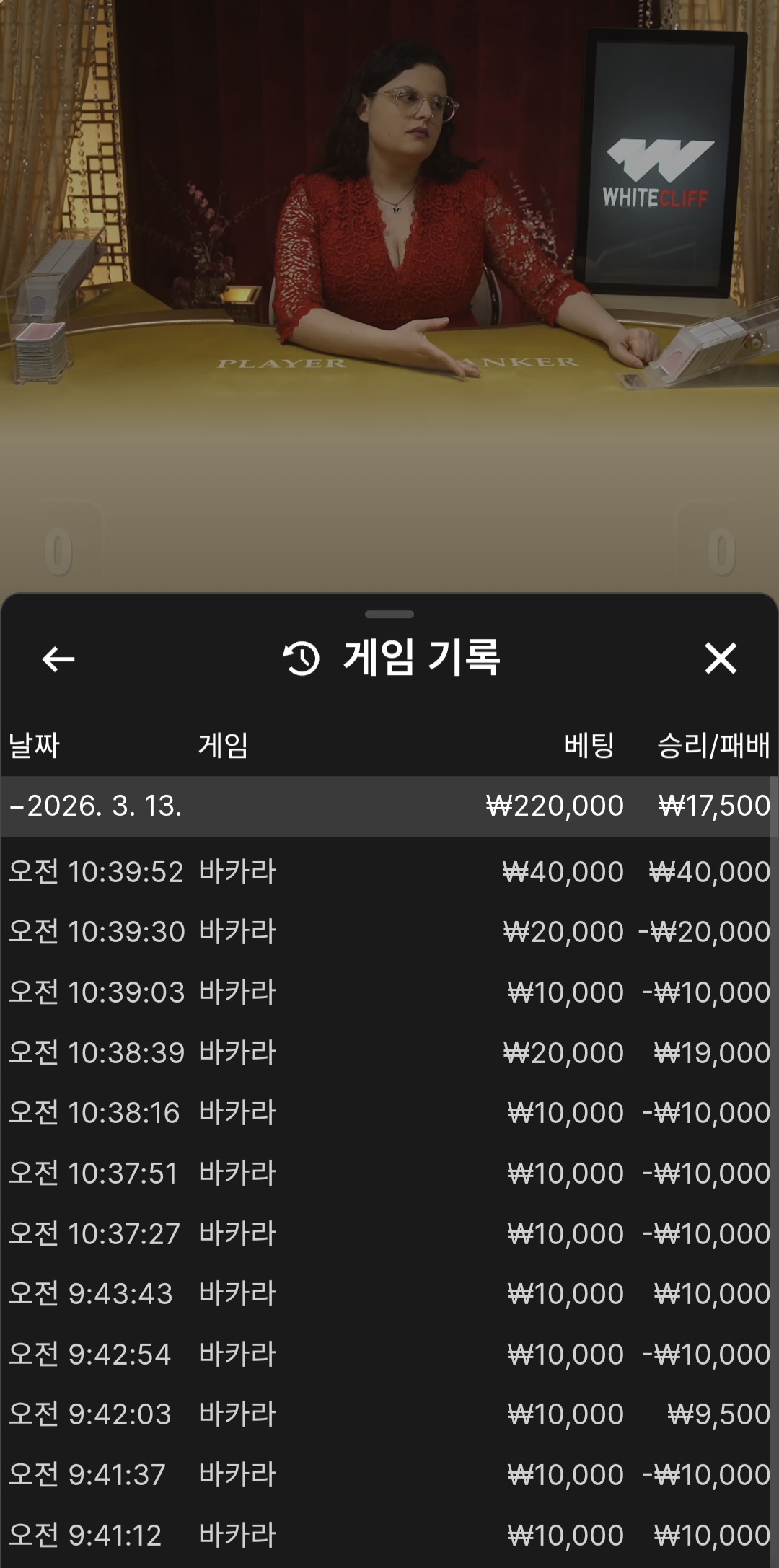Select the 오전 9:42:54 game record

pyautogui.click(x=389, y=1355)
